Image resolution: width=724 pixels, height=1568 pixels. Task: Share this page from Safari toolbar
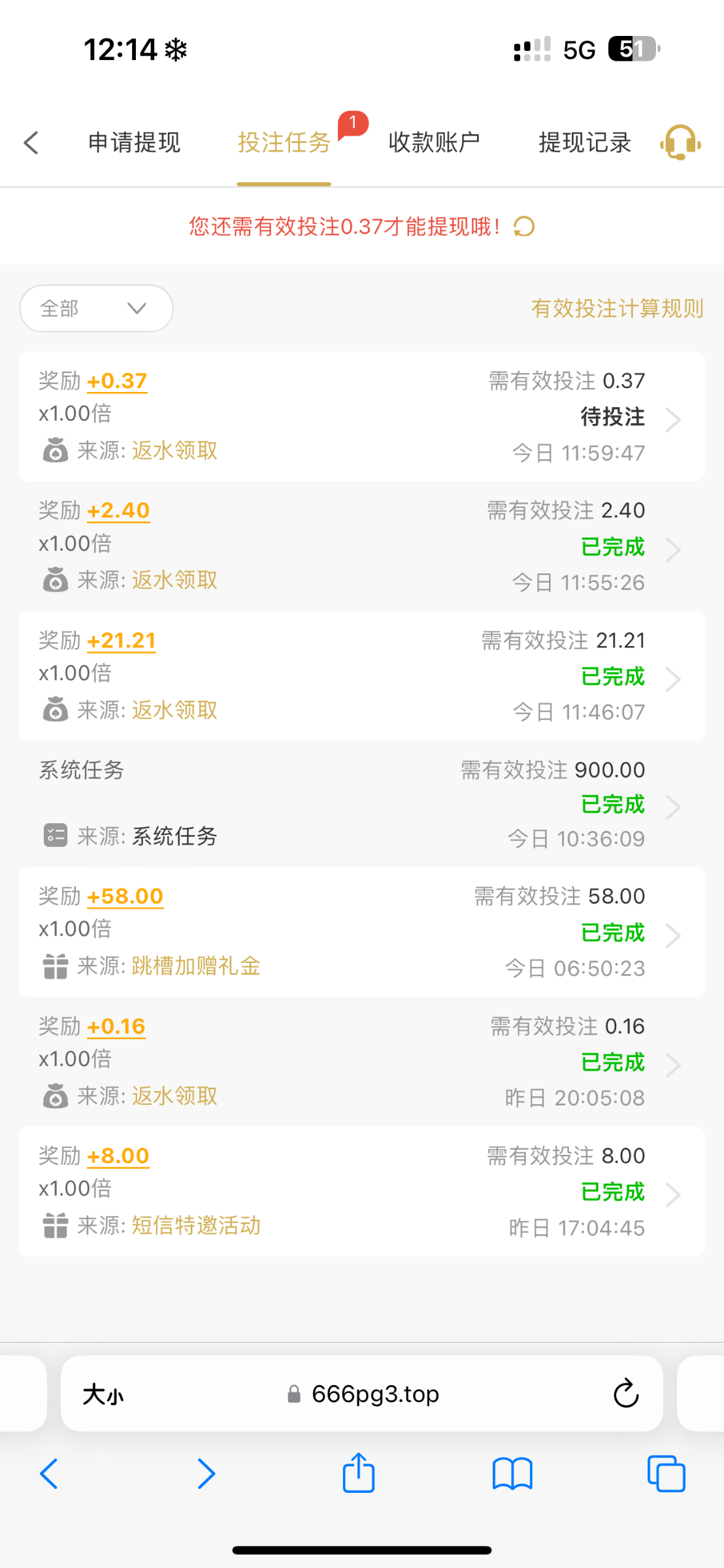point(359,1474)
